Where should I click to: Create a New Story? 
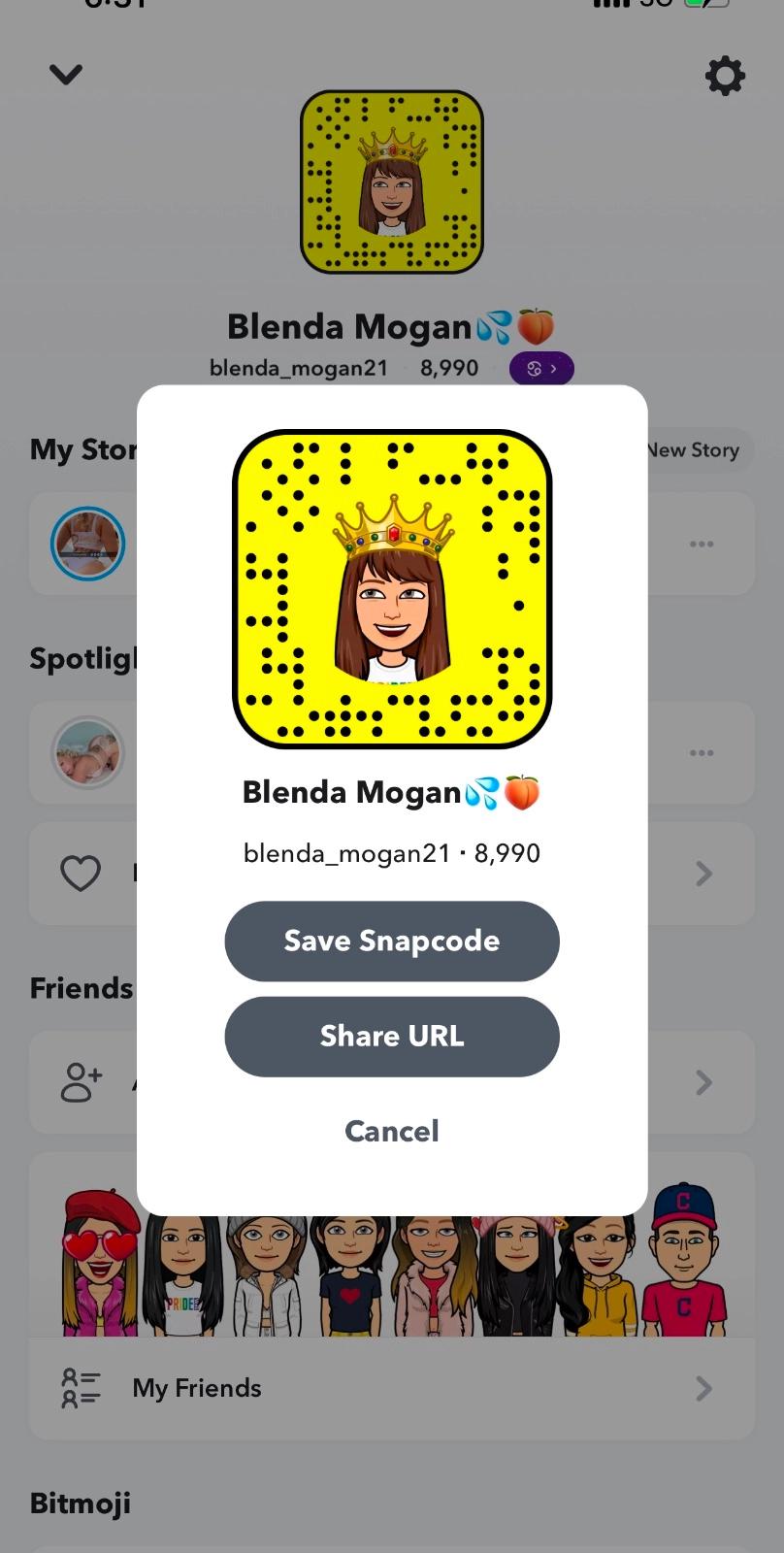click(x=697, y=450)
